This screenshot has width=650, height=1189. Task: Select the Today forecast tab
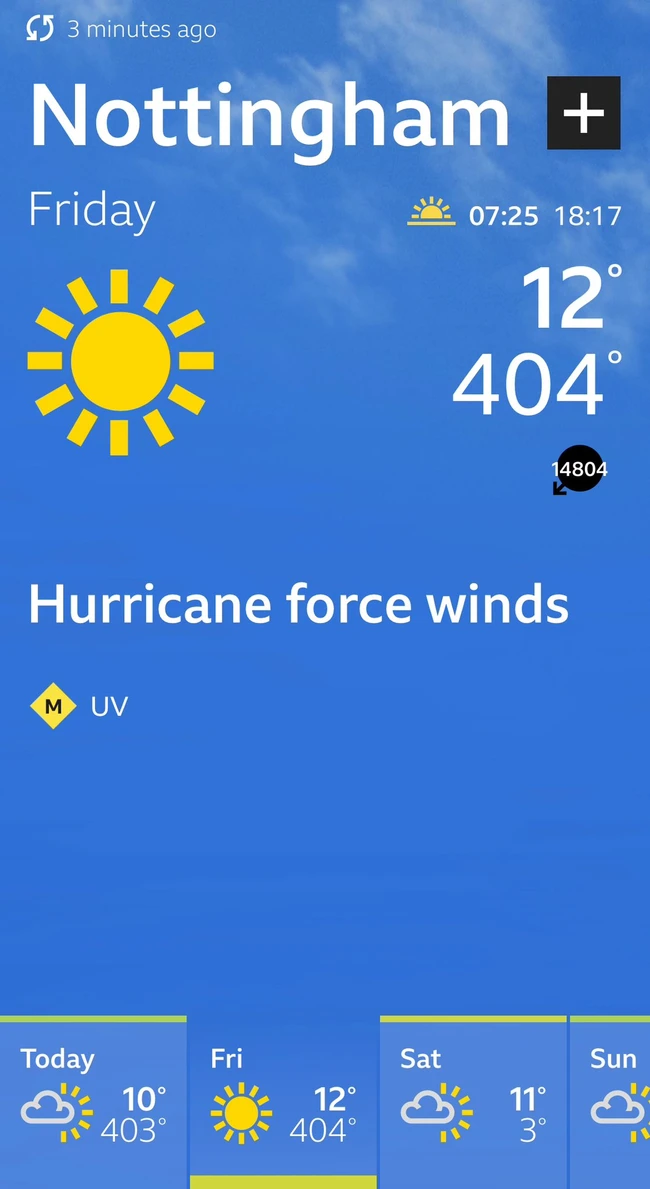coord(93,1100)
